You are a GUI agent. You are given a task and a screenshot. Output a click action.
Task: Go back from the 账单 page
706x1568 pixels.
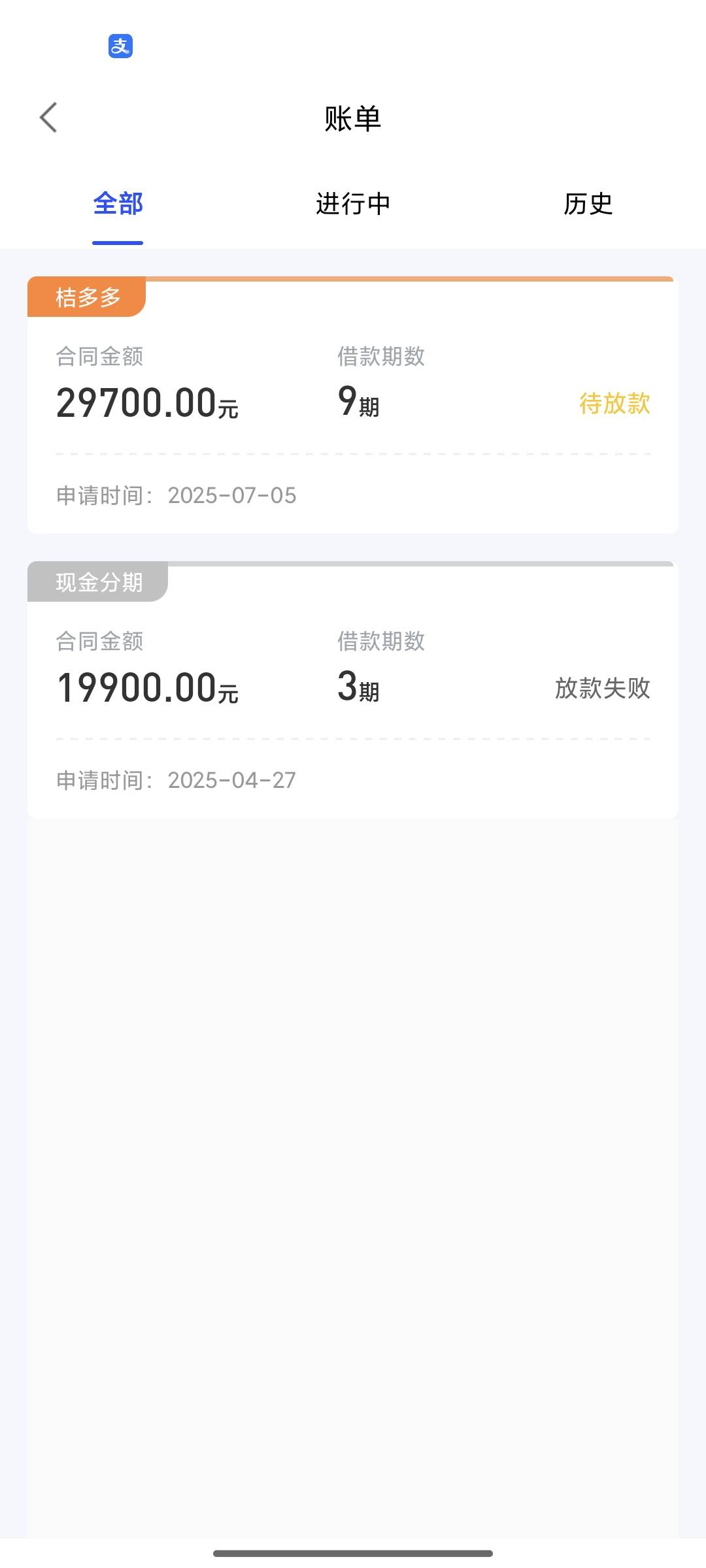click(x=48, y=118)
